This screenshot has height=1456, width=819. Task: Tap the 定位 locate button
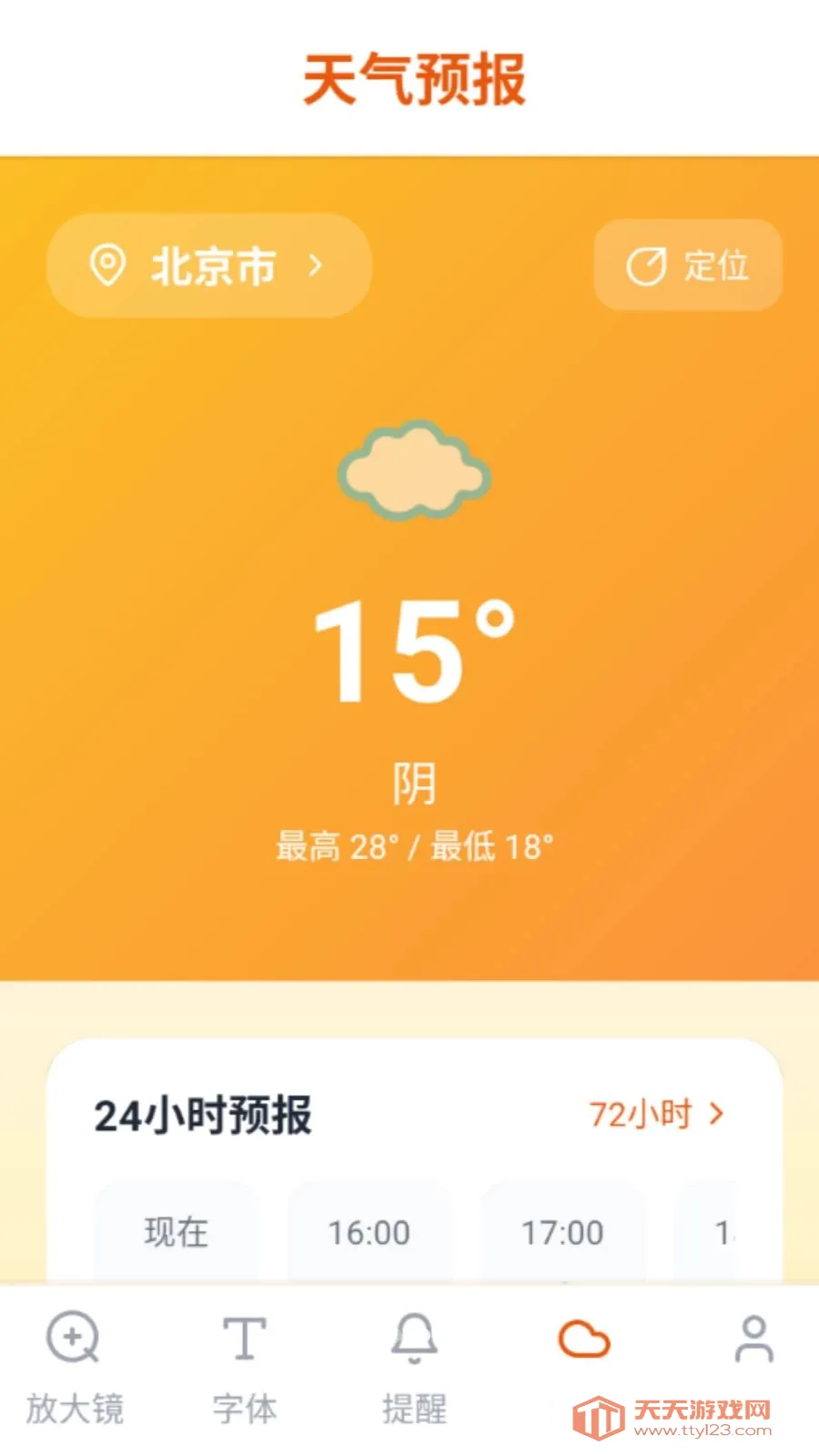(x=687, y=266)
